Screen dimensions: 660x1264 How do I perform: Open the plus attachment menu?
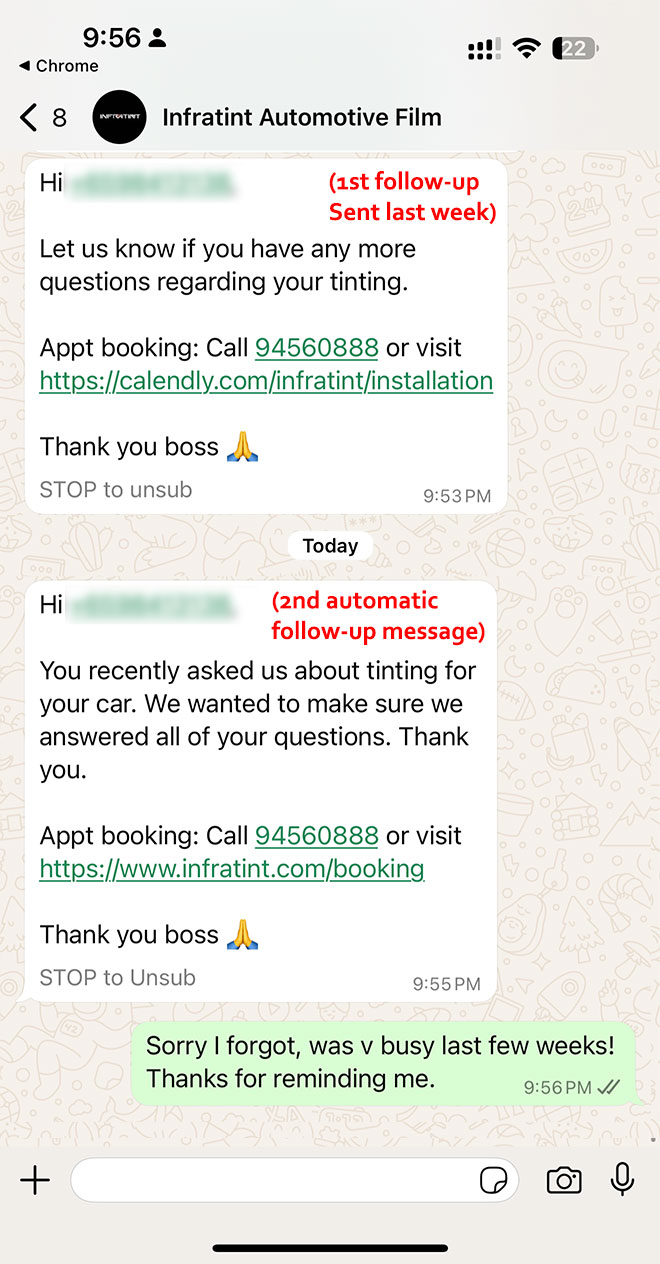35,1180
